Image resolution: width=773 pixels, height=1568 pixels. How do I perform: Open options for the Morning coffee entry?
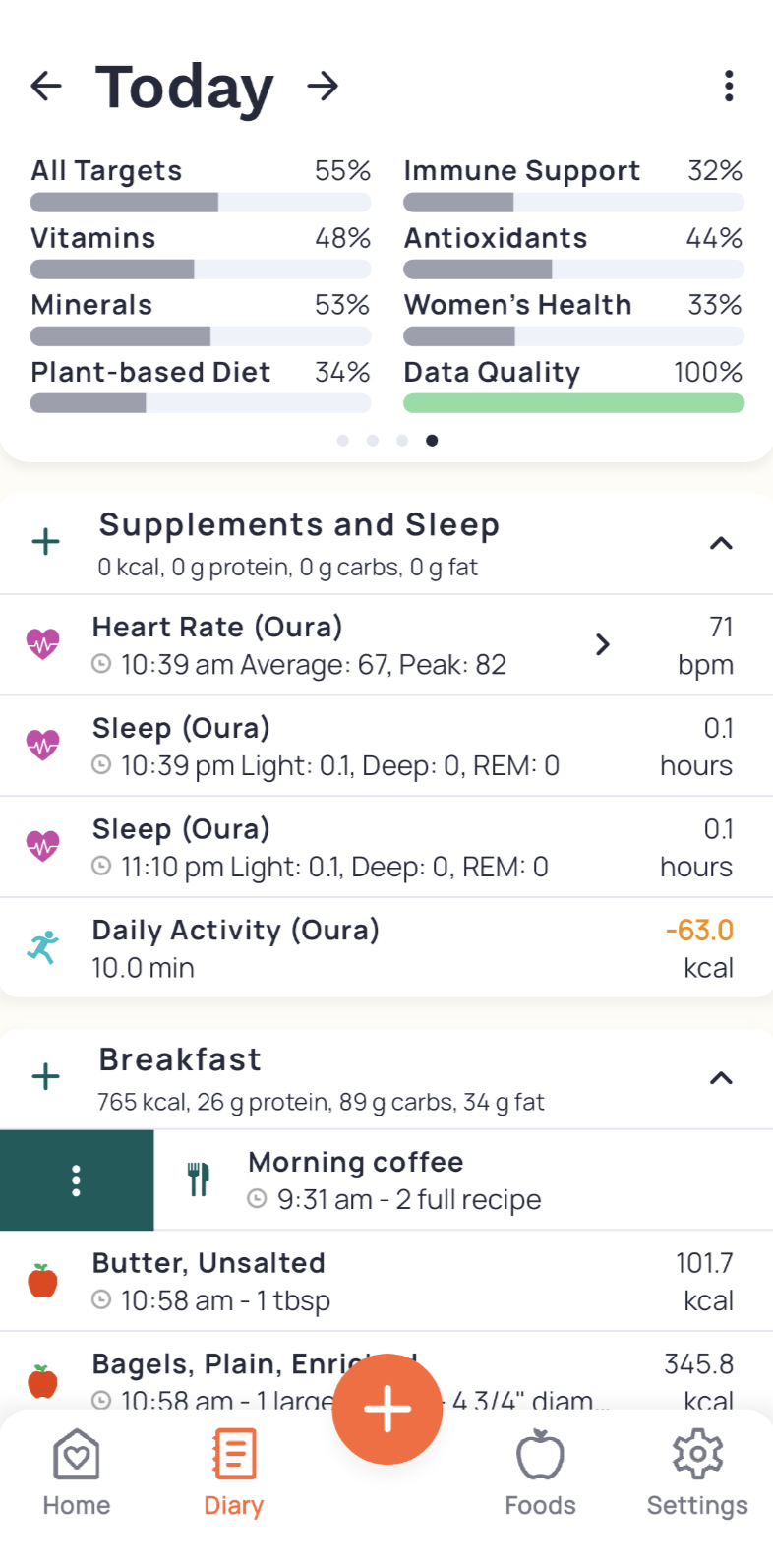[77, 1180]
